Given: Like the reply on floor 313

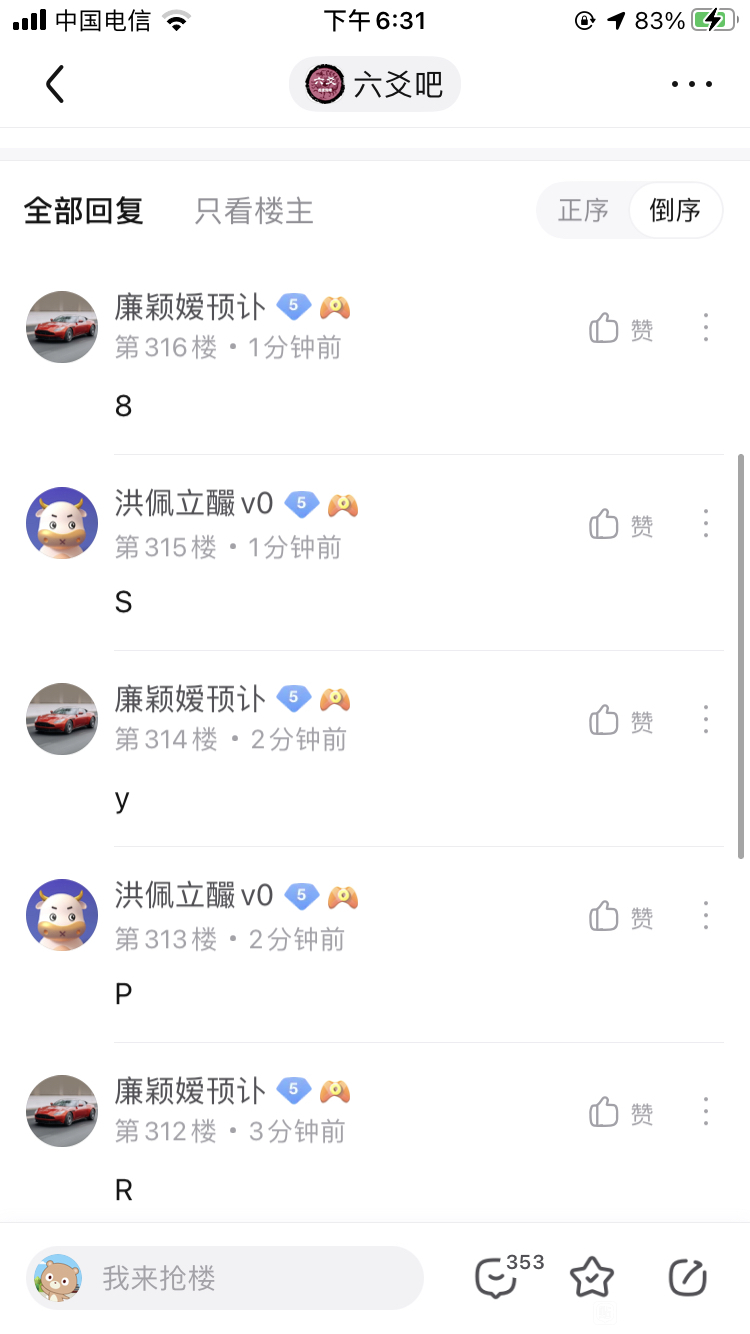Looking at the screenshot, I should tap(620, 916).
